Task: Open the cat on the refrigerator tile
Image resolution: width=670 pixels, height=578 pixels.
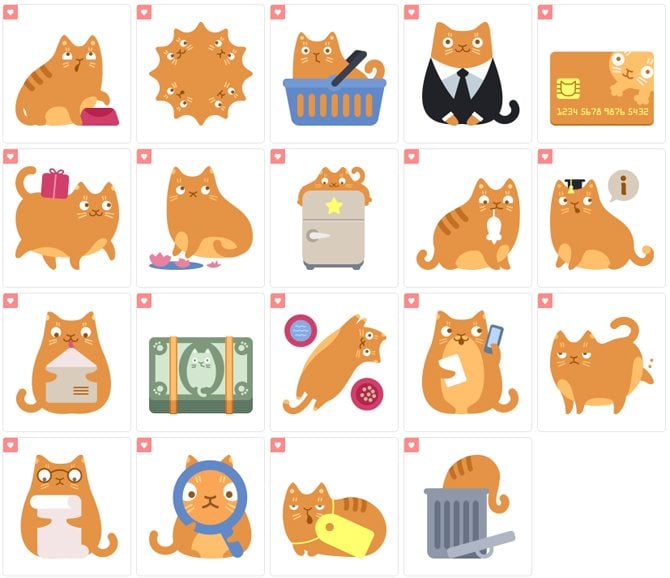Action: [x=335, y=220]
